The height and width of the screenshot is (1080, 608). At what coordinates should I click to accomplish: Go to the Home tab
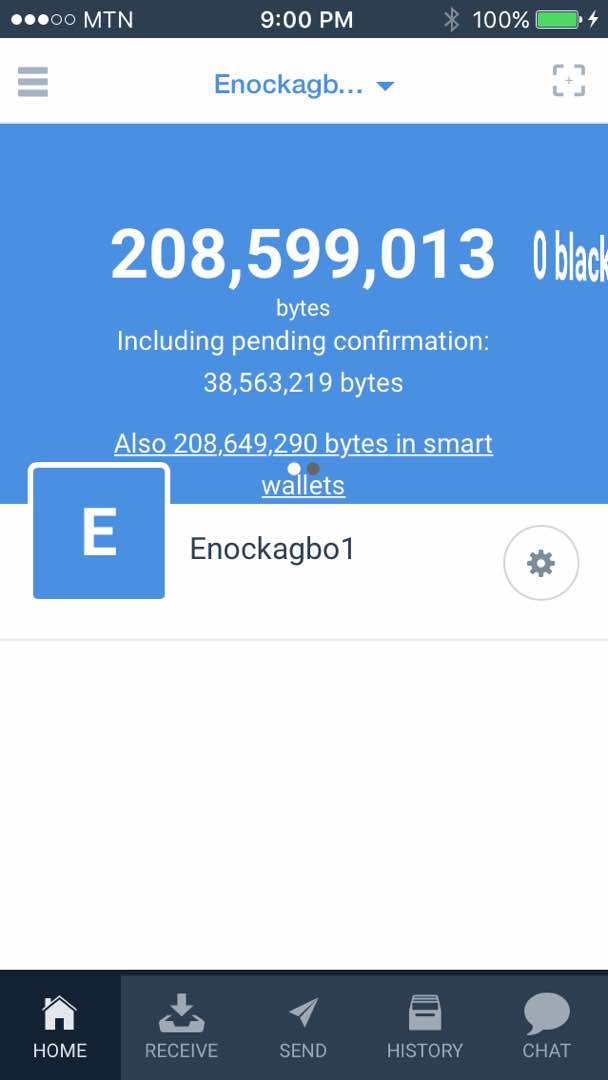point(60,1026)
